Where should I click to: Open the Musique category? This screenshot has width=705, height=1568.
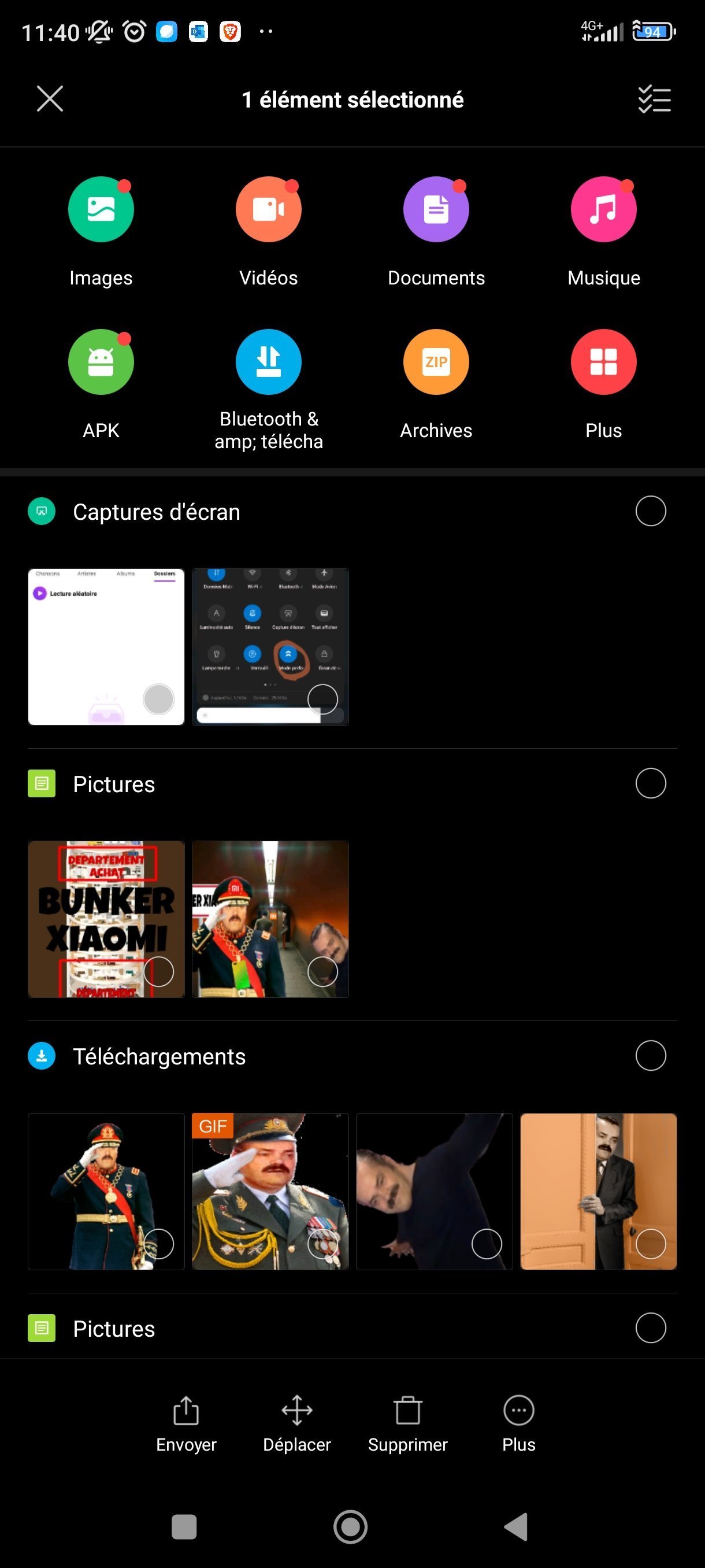tap(603, 210)
